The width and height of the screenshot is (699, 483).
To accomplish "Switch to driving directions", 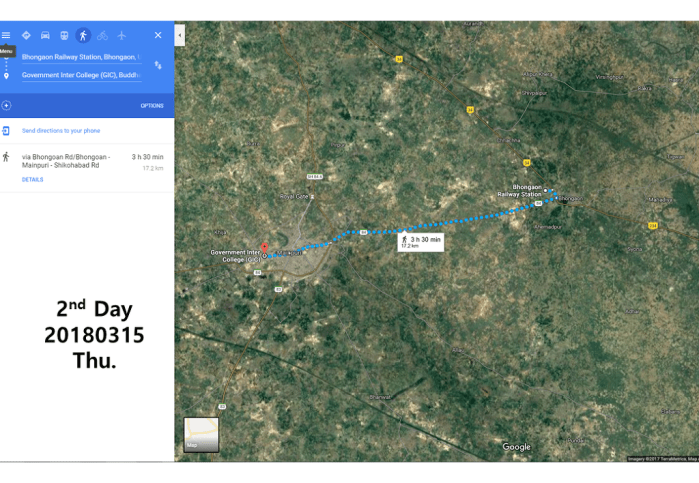I will tap(45, 35).
